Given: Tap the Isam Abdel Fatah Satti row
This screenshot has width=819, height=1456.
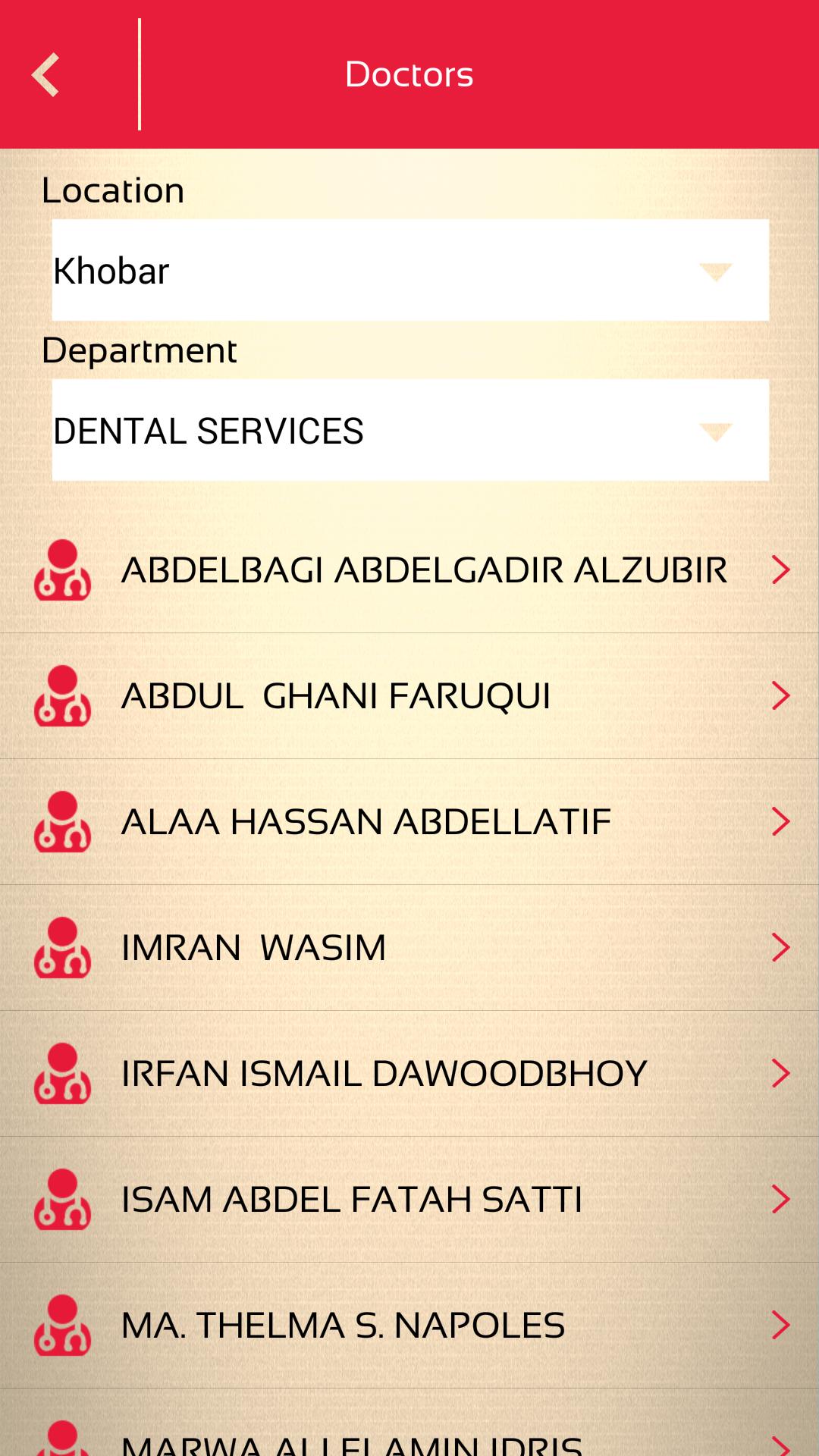Looking at the screenshot, I should pos(409,1200).
